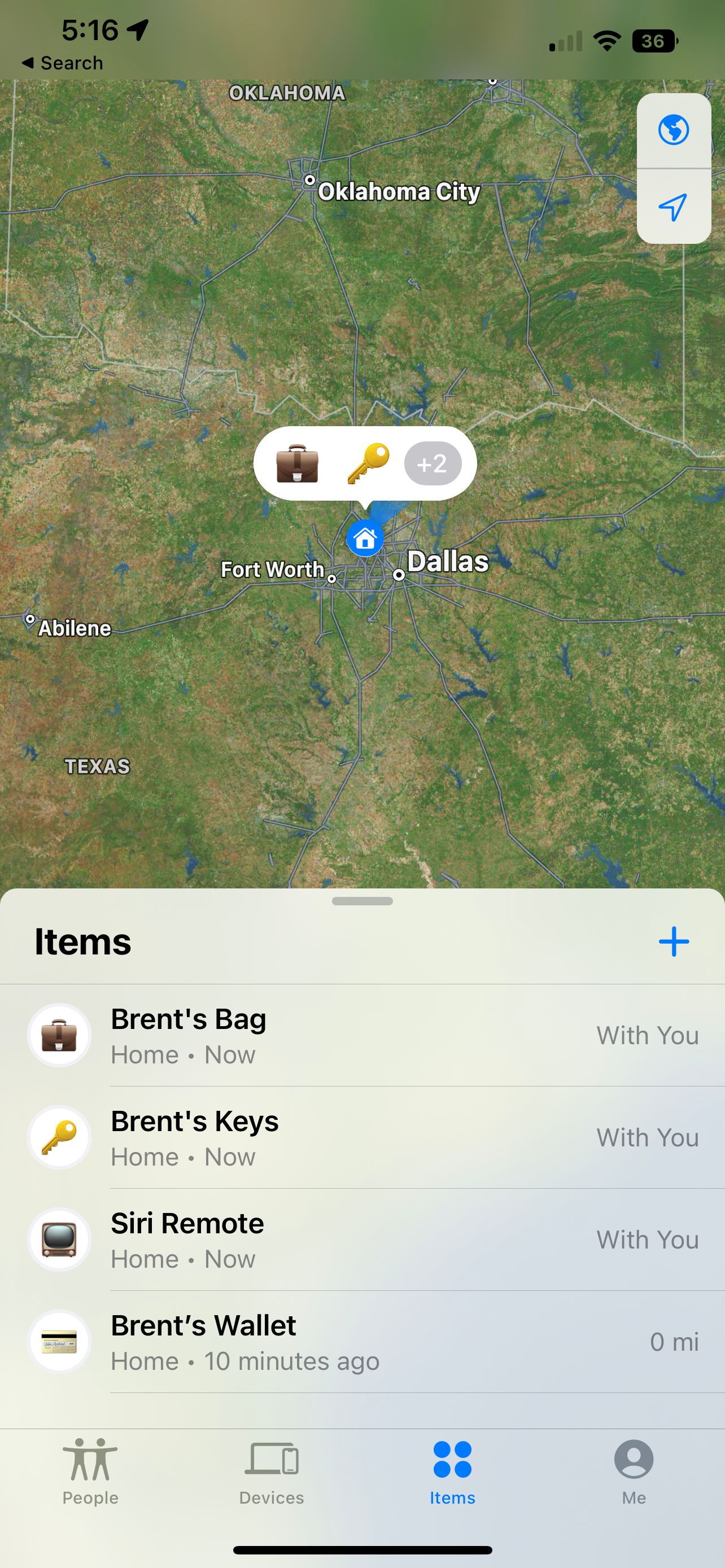Select the Siri Remote row
Viewport: 725px width, 1568px height.
tap(362, 1240)
